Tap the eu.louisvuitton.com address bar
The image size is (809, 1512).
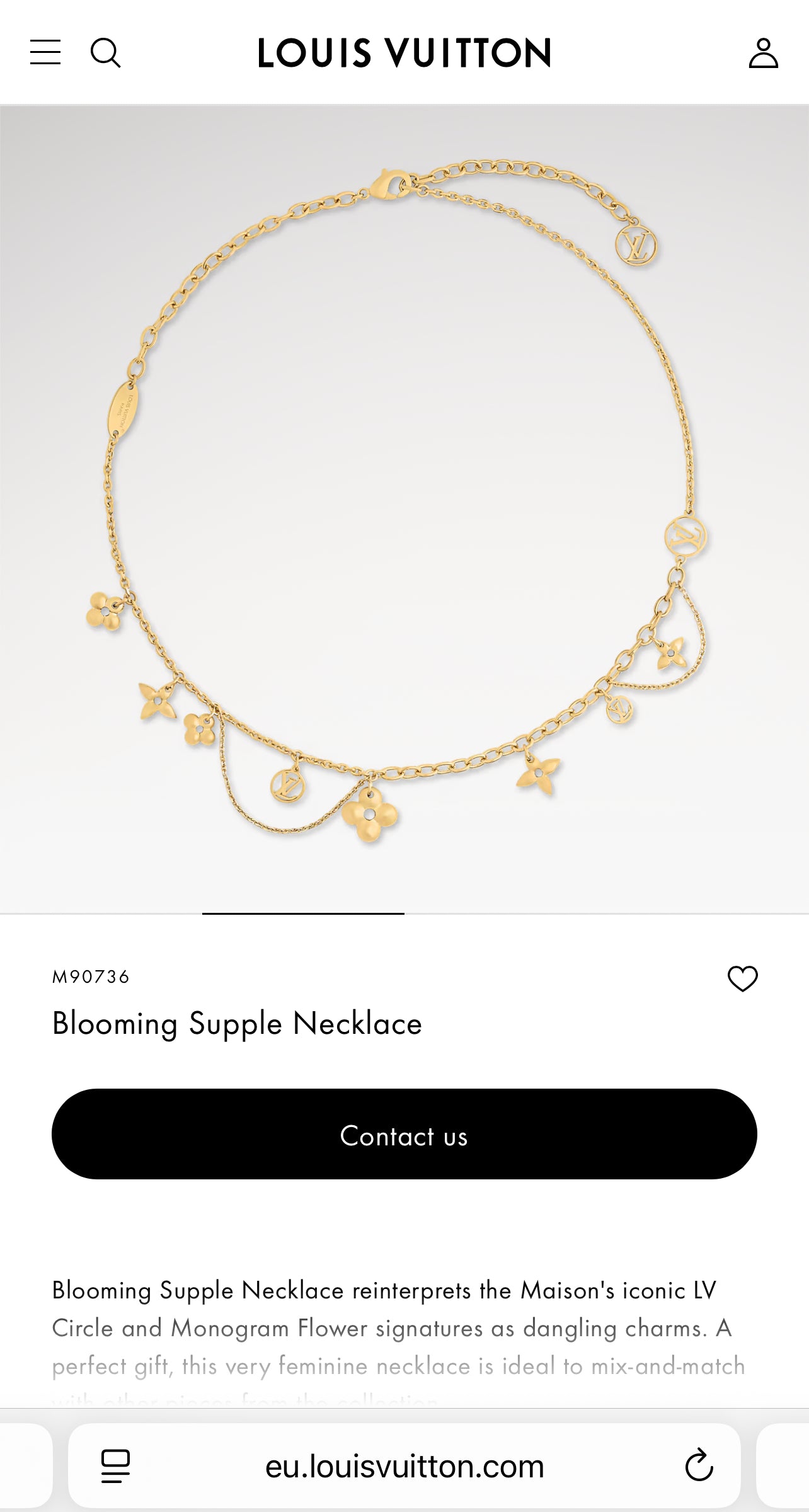pyautogui.click(x=404, y=1467)
